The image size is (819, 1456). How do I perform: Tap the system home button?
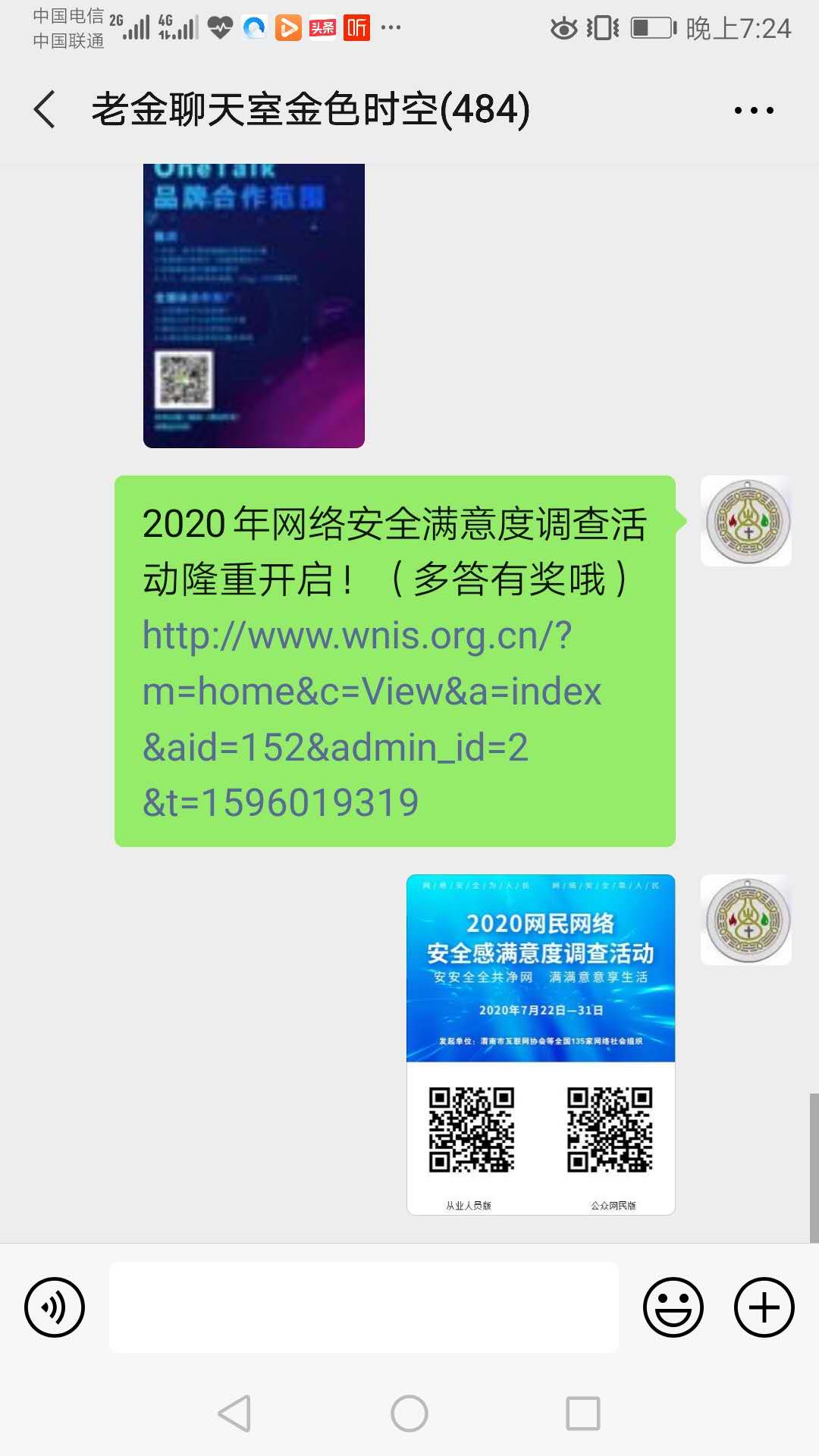409,1414
